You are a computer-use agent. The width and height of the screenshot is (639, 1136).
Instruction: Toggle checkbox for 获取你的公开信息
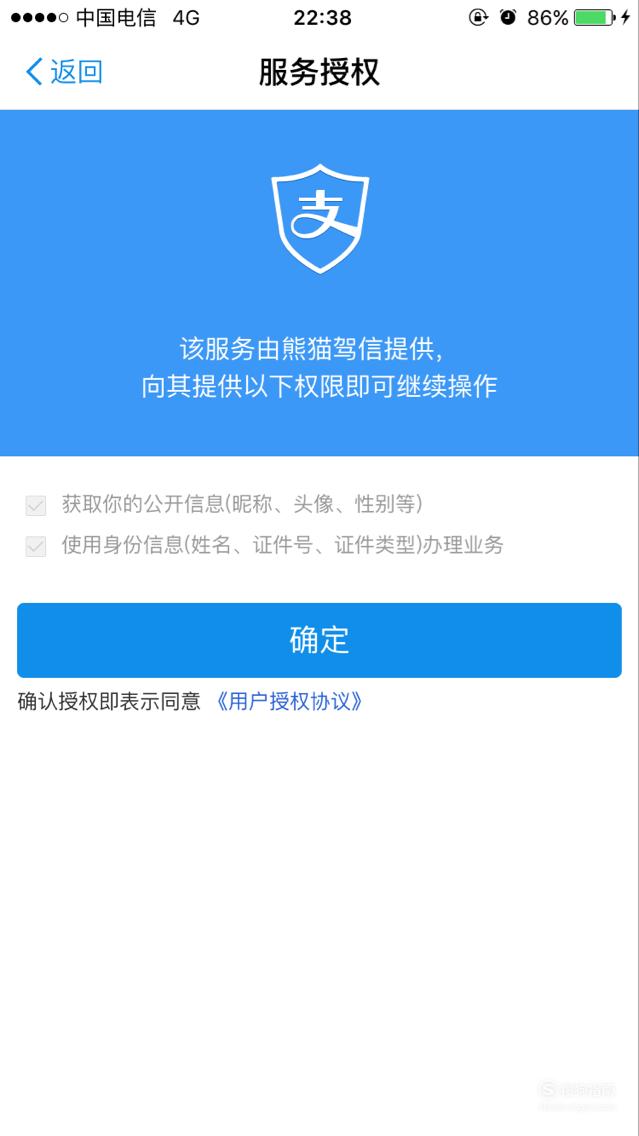(36, 505)
